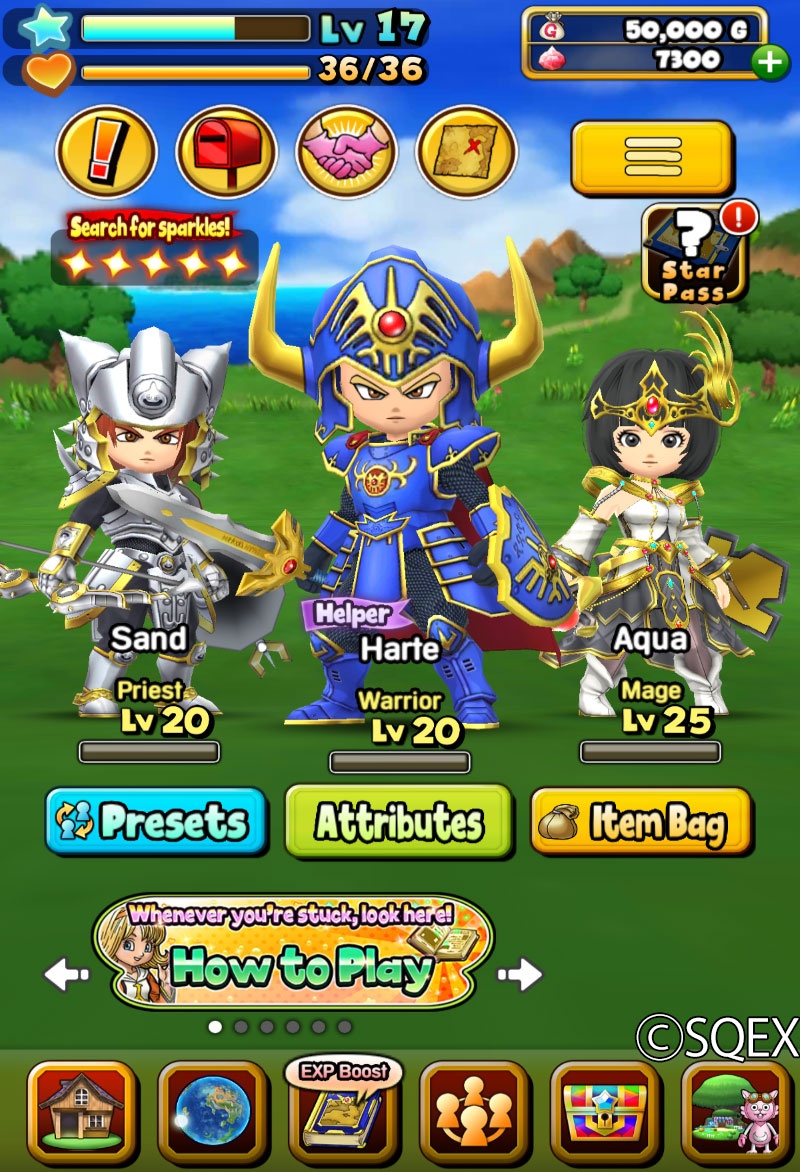800x1172 pixels.
Task: Open the treasure map icon
Action: pyautogui.click(x=466, y=153)
